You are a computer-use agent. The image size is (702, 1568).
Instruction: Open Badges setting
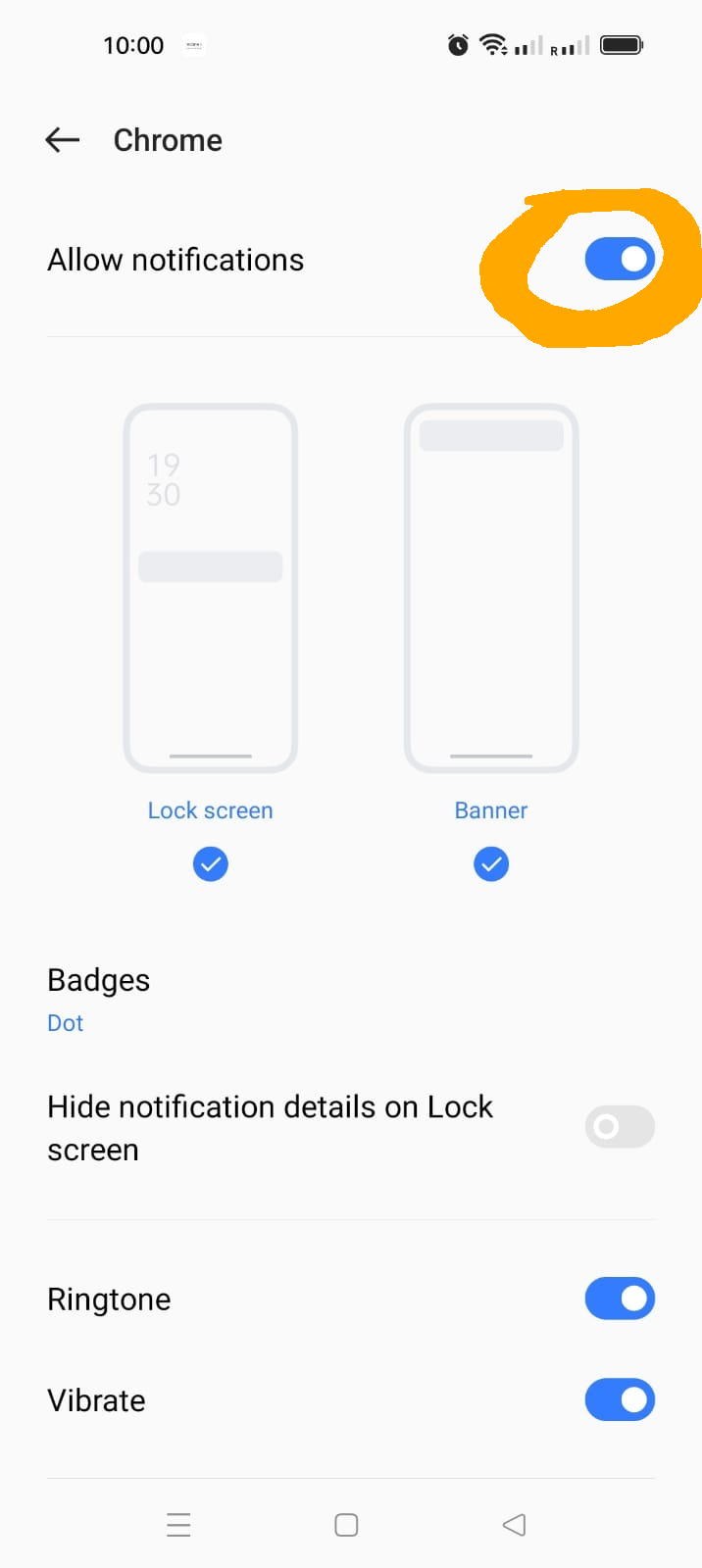click(x=98, y=999)
